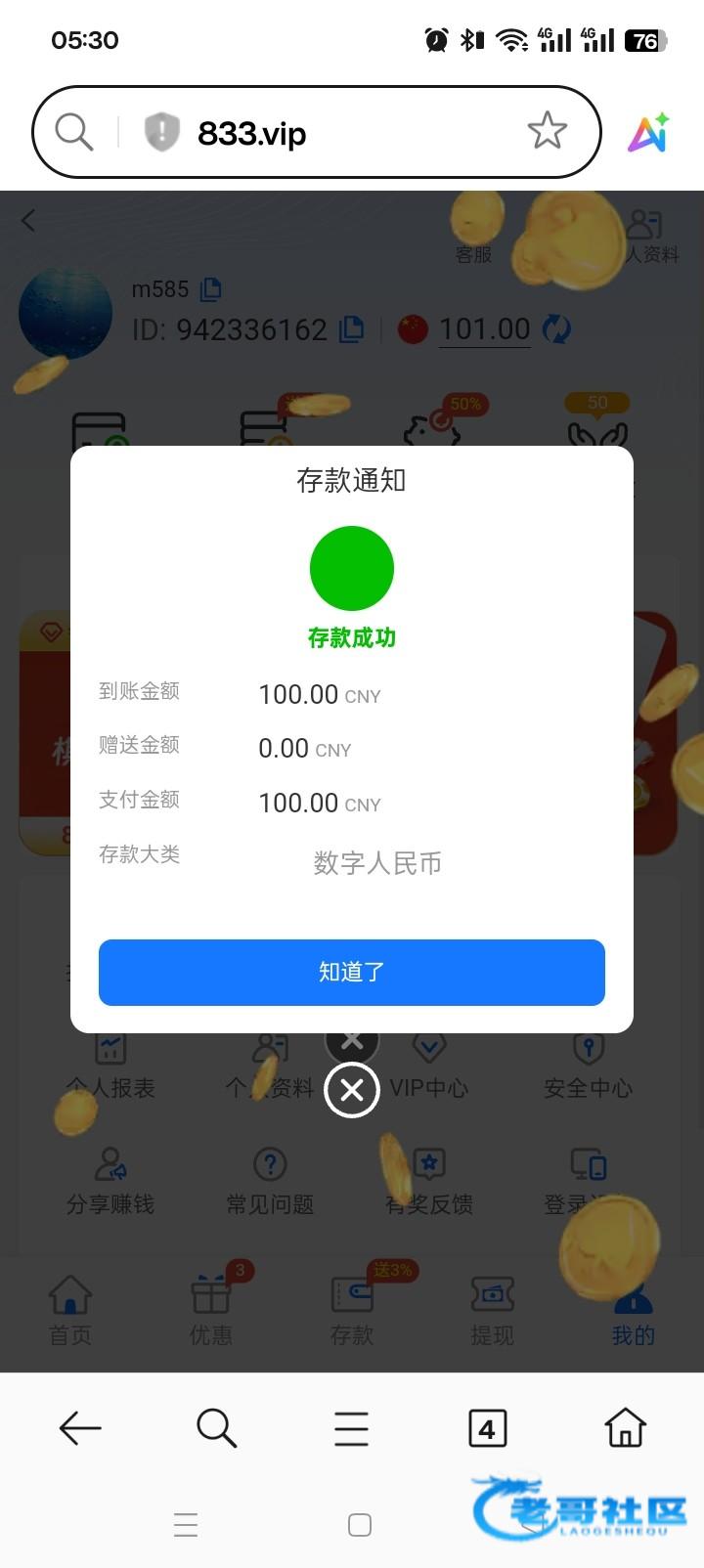The width and height of the screenshot is (704, 1568).
Task: Go back with the browser back arrow
Action: point(80,1428)
